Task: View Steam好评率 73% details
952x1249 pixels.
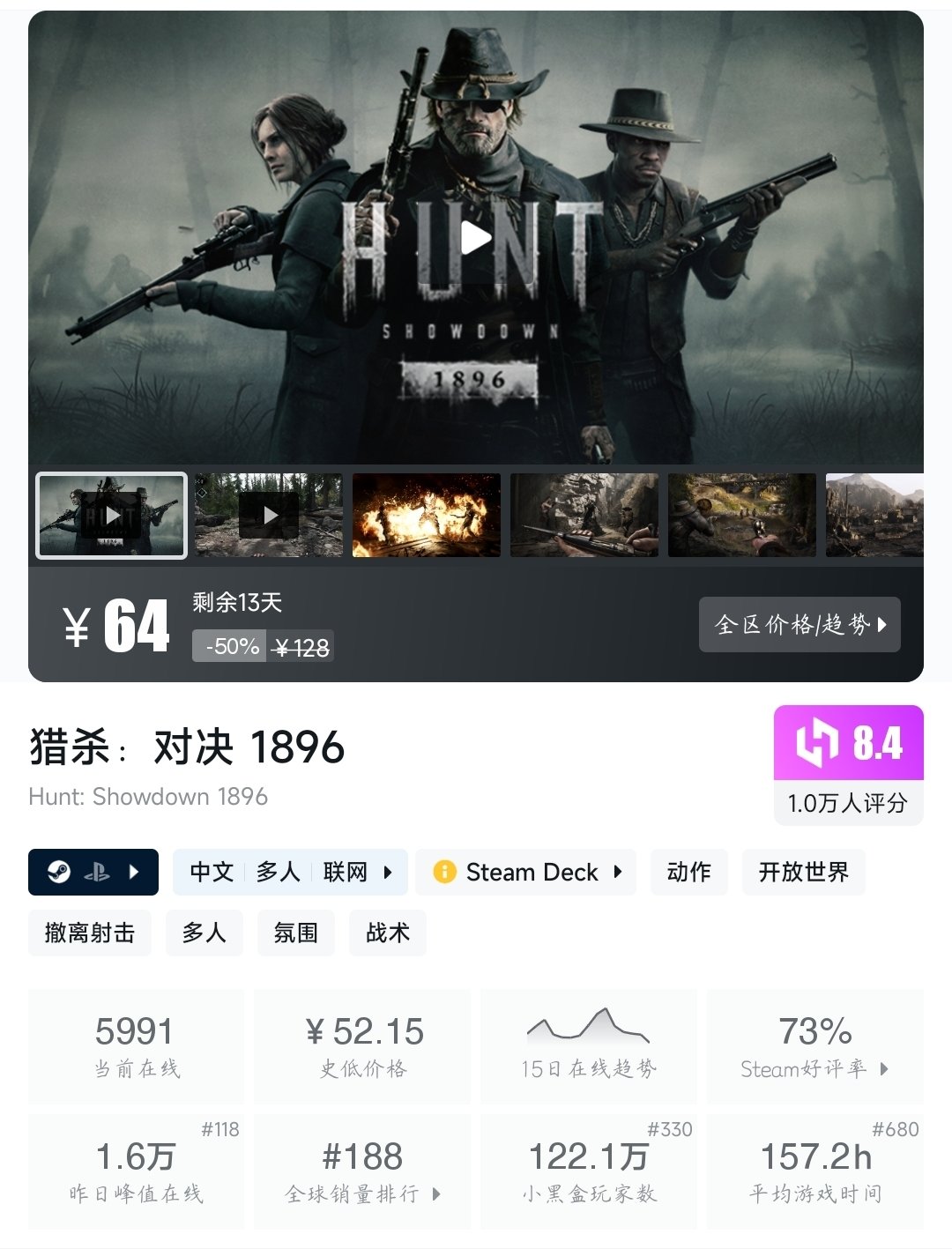Action: coord(814,1046)
